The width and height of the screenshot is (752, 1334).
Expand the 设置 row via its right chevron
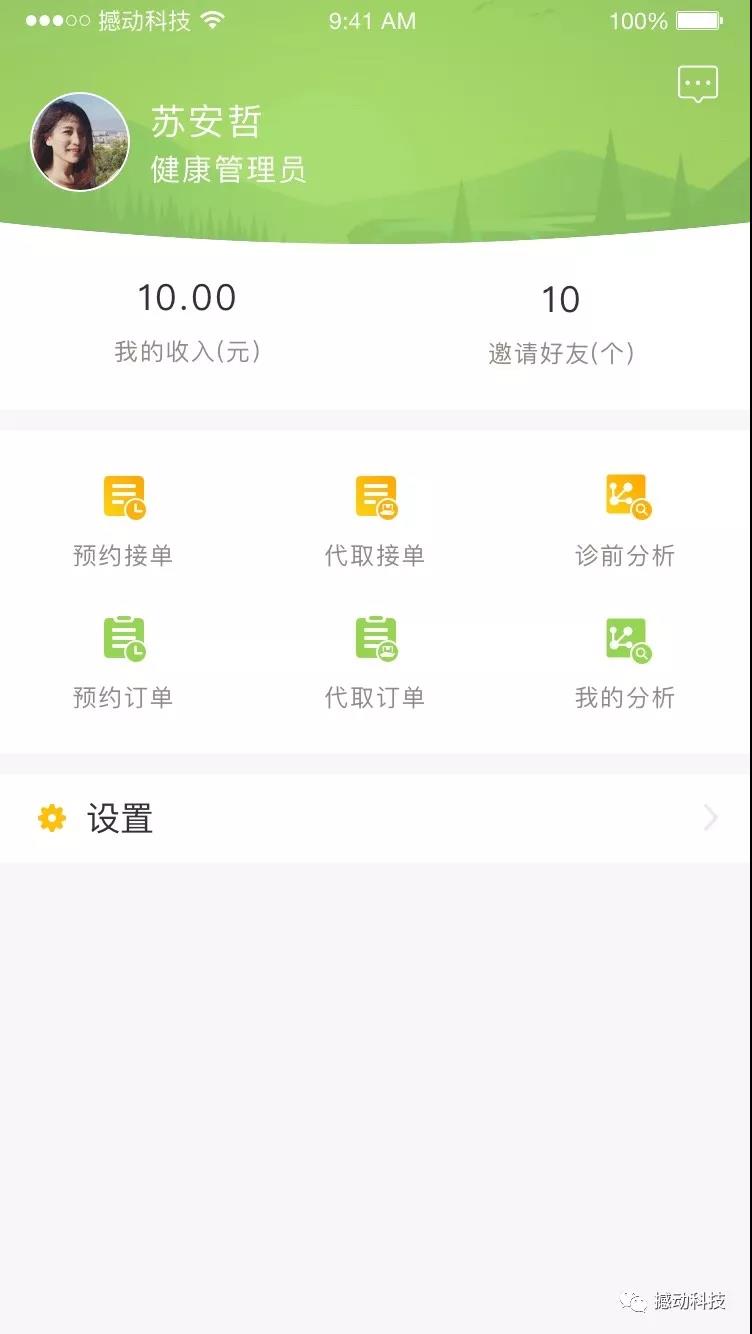click(710, 818)
